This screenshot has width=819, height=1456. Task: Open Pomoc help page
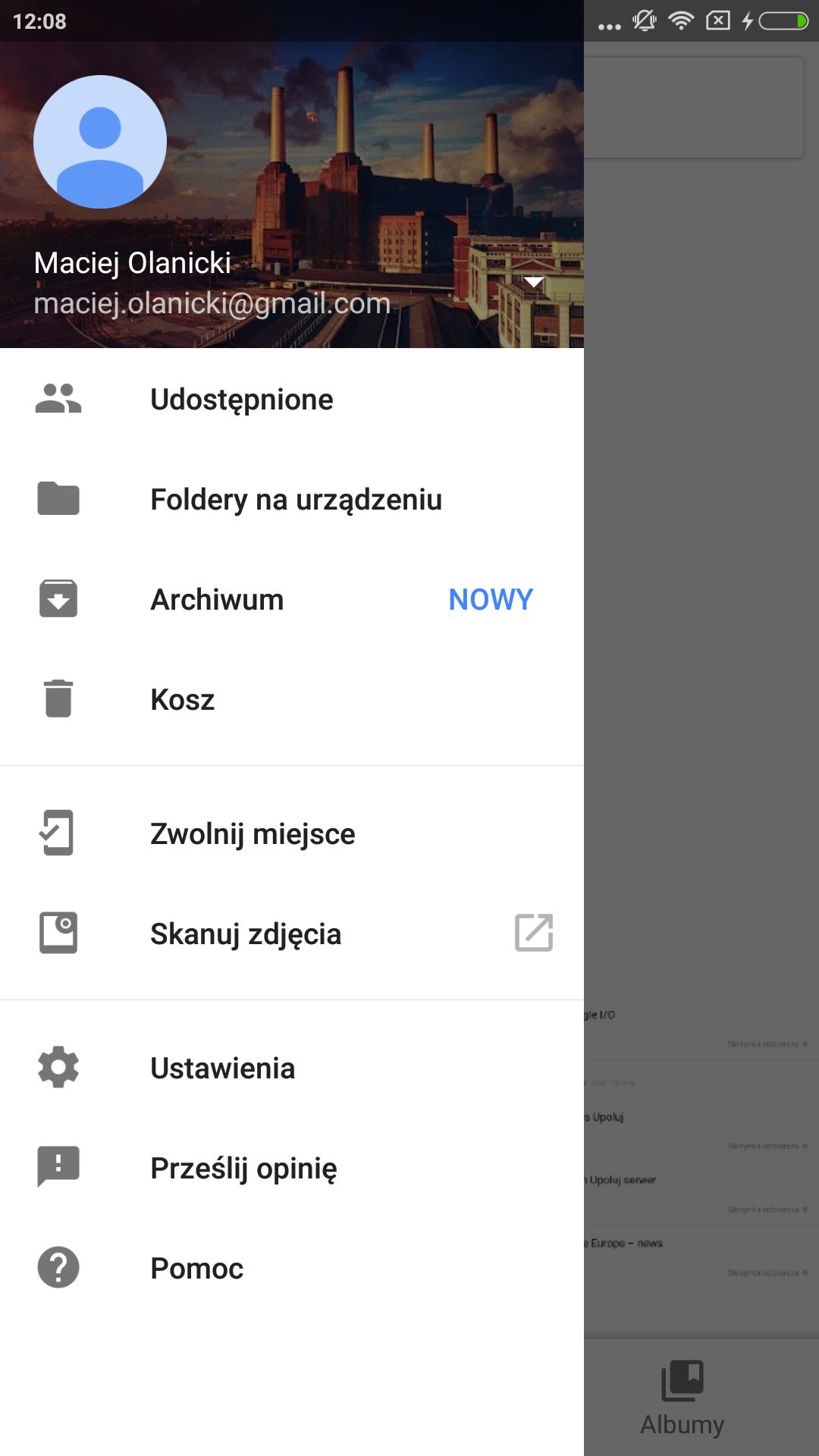292,1268
